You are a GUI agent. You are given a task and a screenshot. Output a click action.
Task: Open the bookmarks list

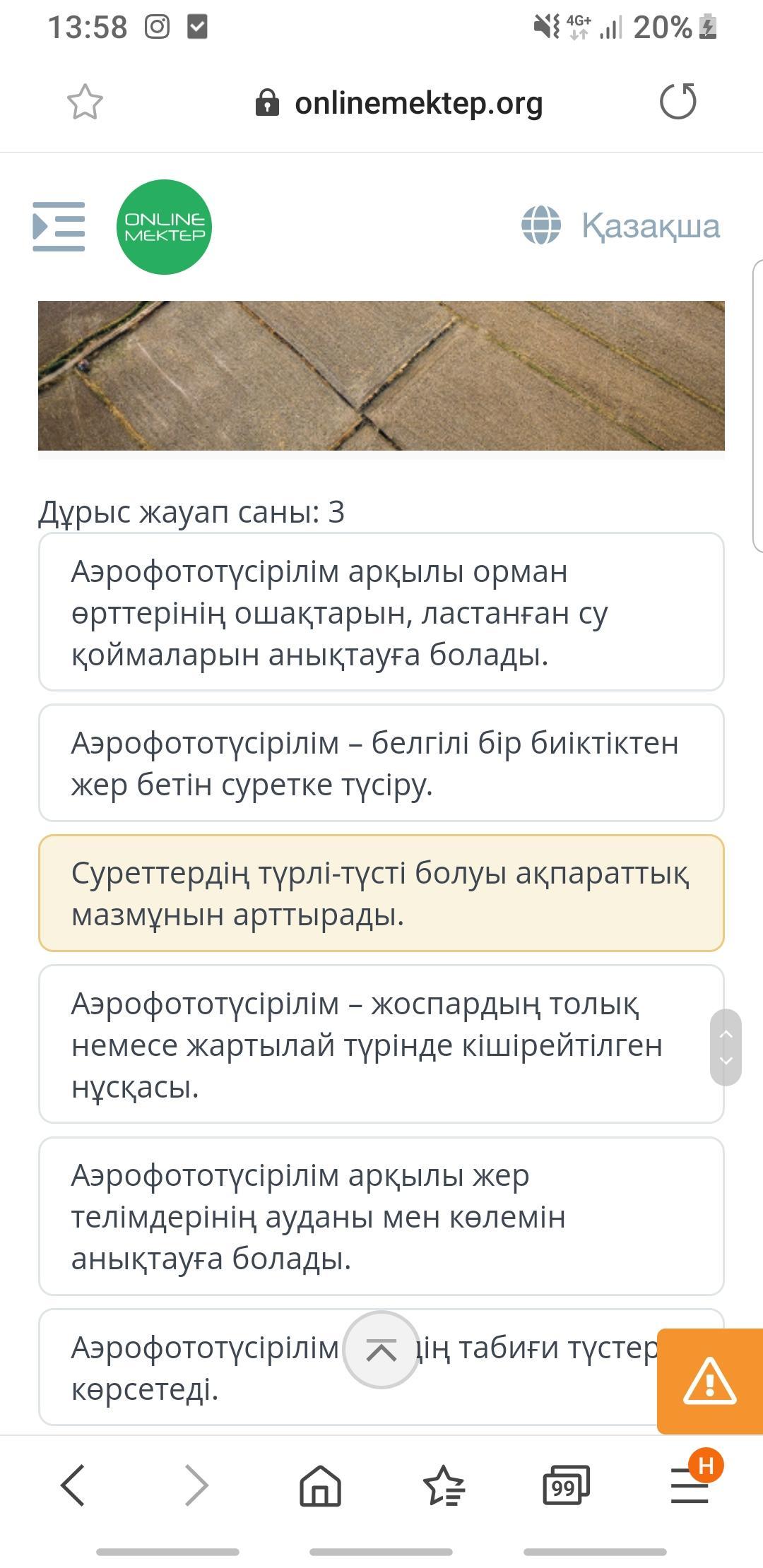(x=444, y=1485)
